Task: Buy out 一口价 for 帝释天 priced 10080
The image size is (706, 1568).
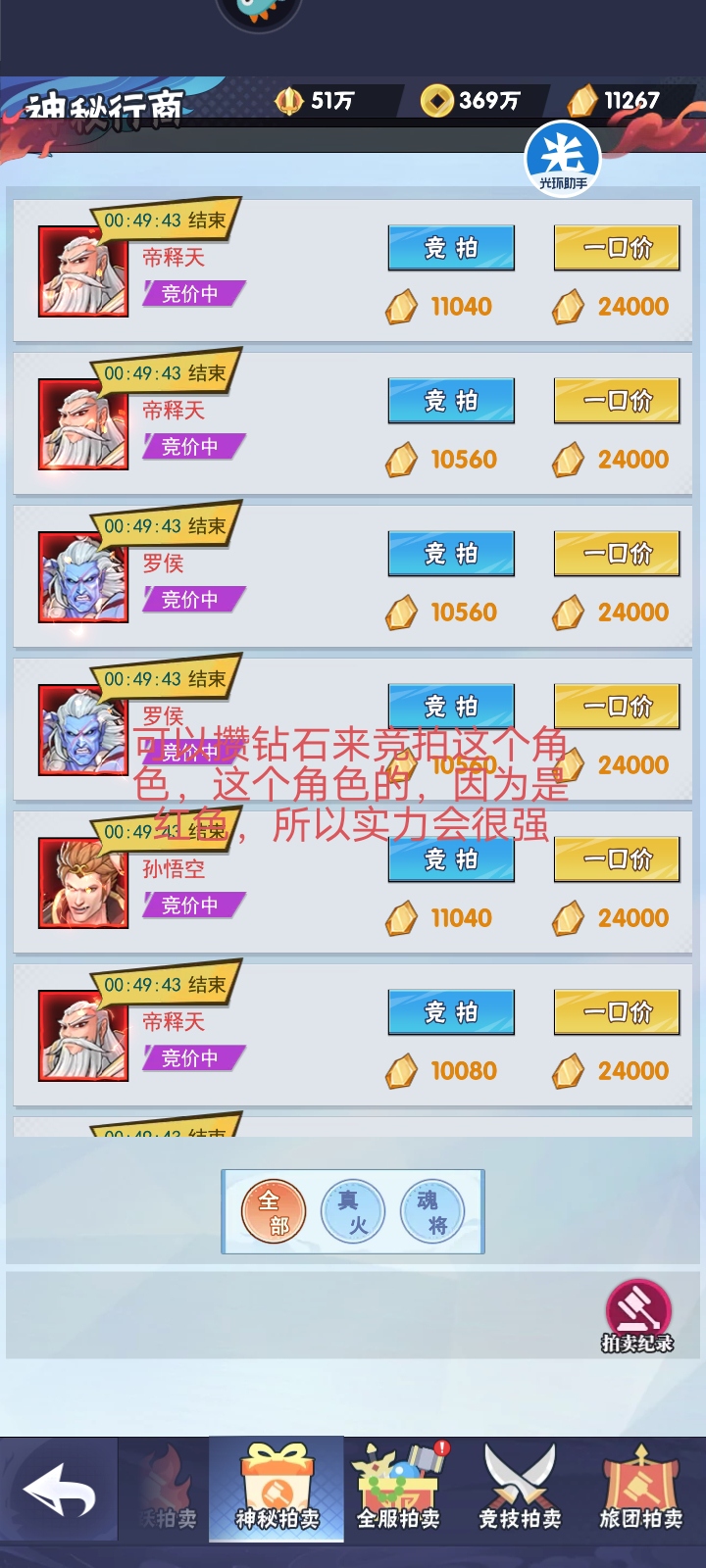Action: click(617, 1012)
